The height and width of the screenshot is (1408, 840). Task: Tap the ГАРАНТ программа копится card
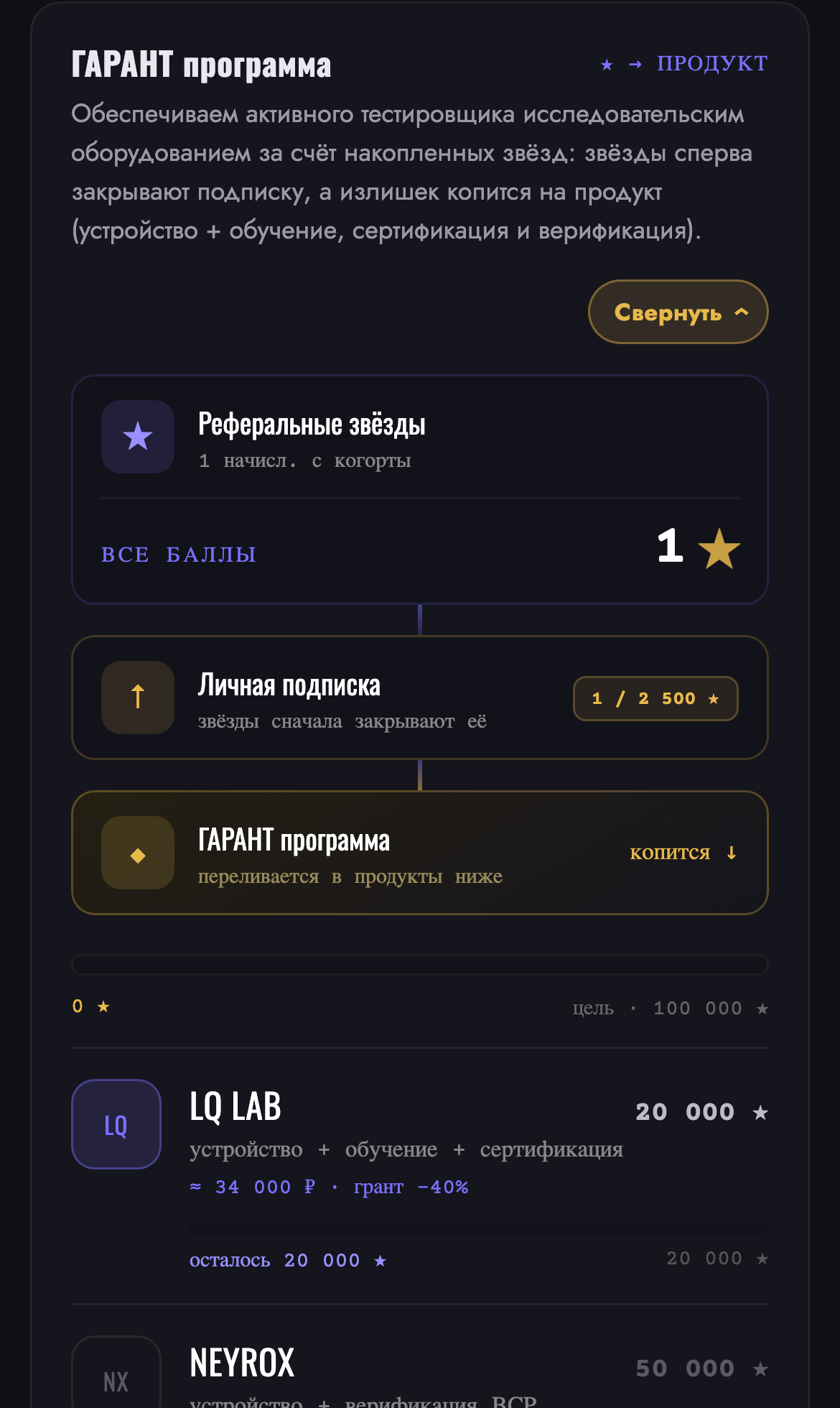point(420,853)
